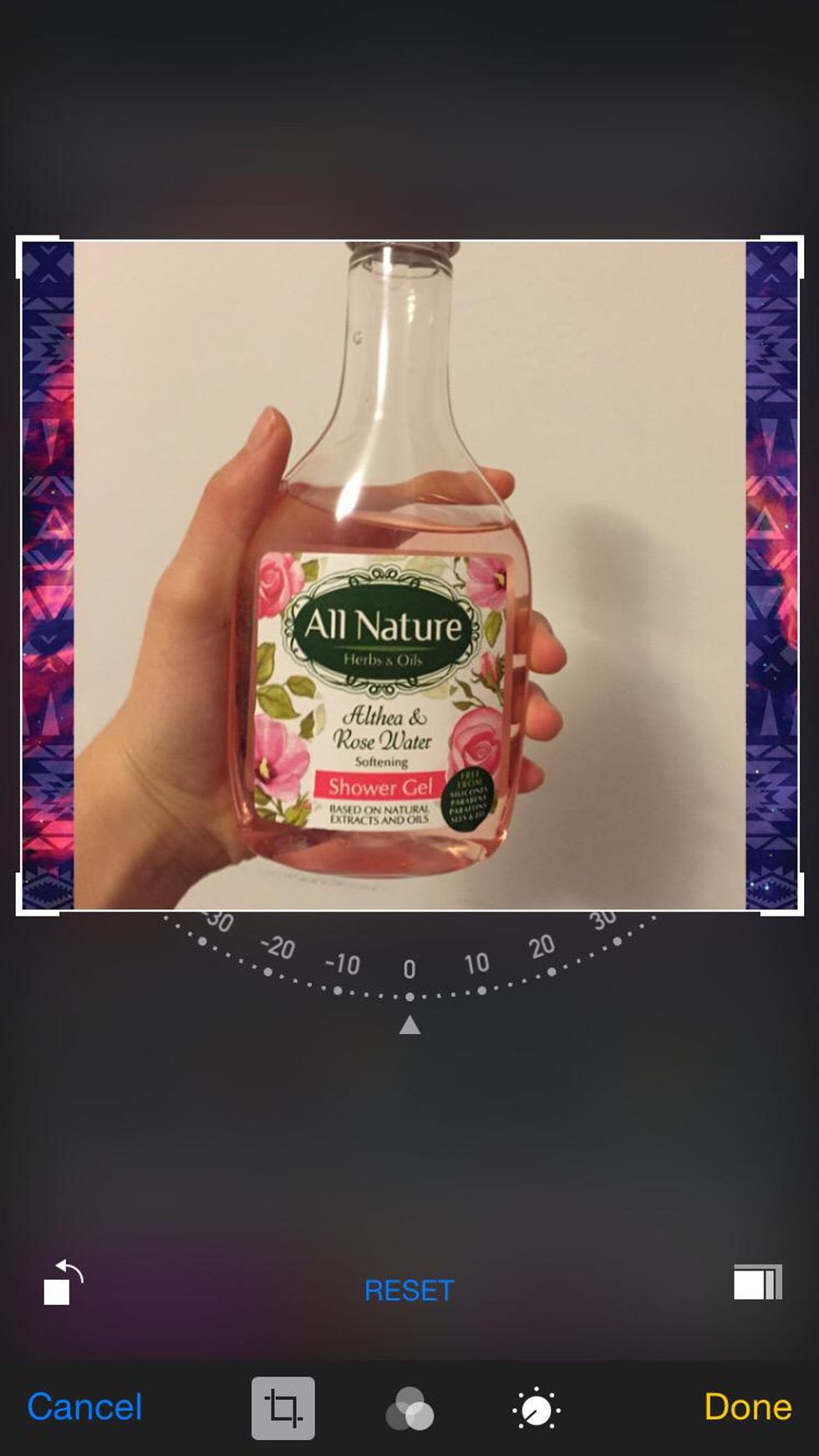819x1456 pixels.
Task: Rotate the photo 90 degrees
Action: (63, 1283)
